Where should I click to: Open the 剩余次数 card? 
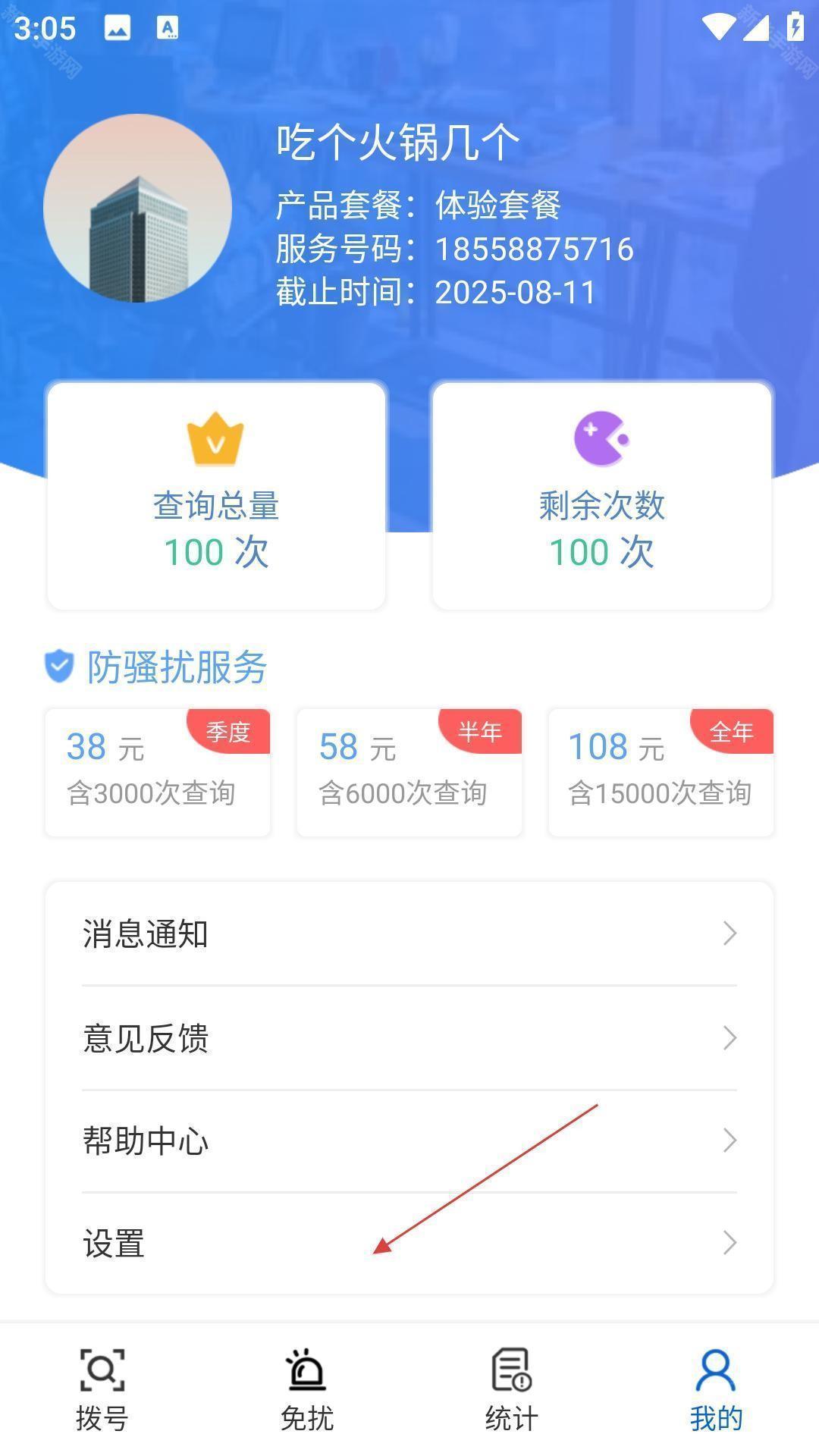(x=602, y=496)
